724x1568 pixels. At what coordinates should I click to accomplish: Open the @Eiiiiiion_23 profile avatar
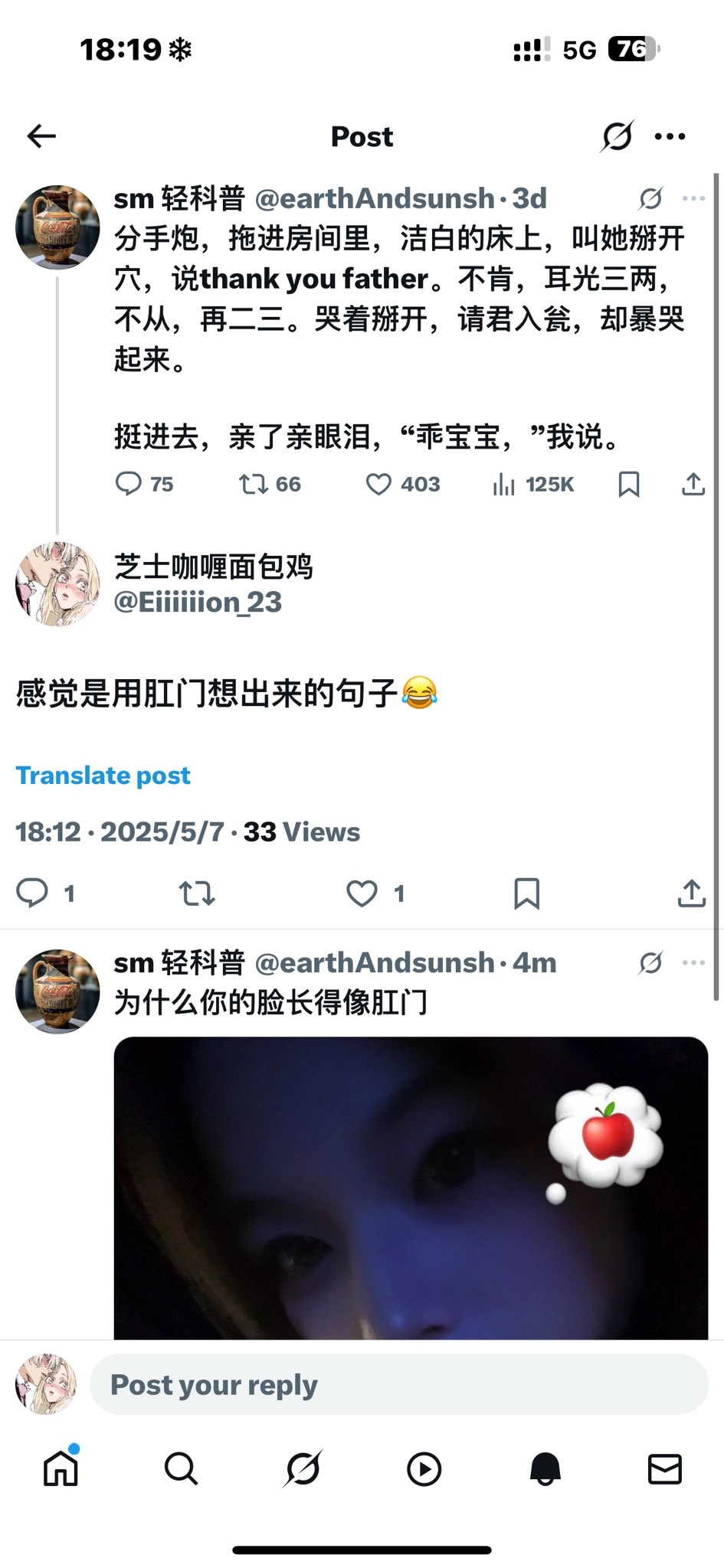click(57, 584)
